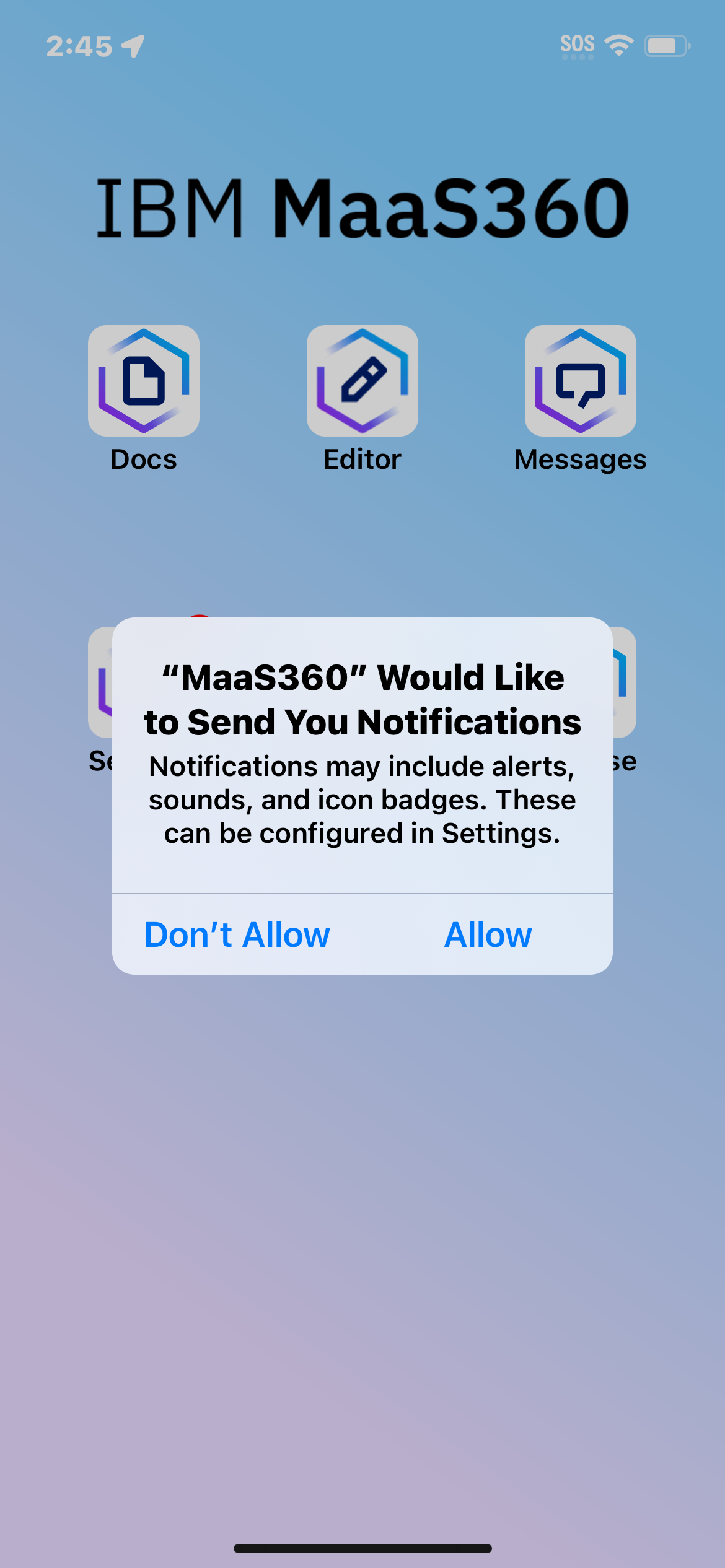Open the Messages app icon
The width and height of the screenshot is (725, 1568).
click(580, 381)
